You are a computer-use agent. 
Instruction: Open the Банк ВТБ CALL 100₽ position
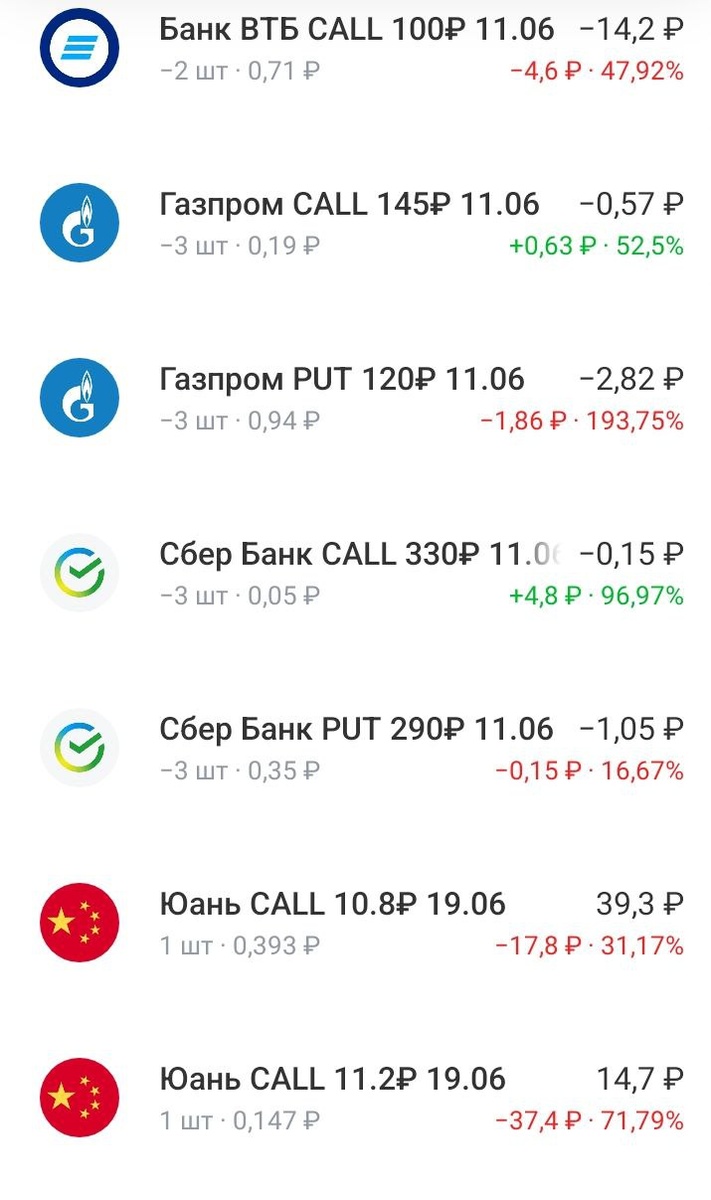click(356, 48)
